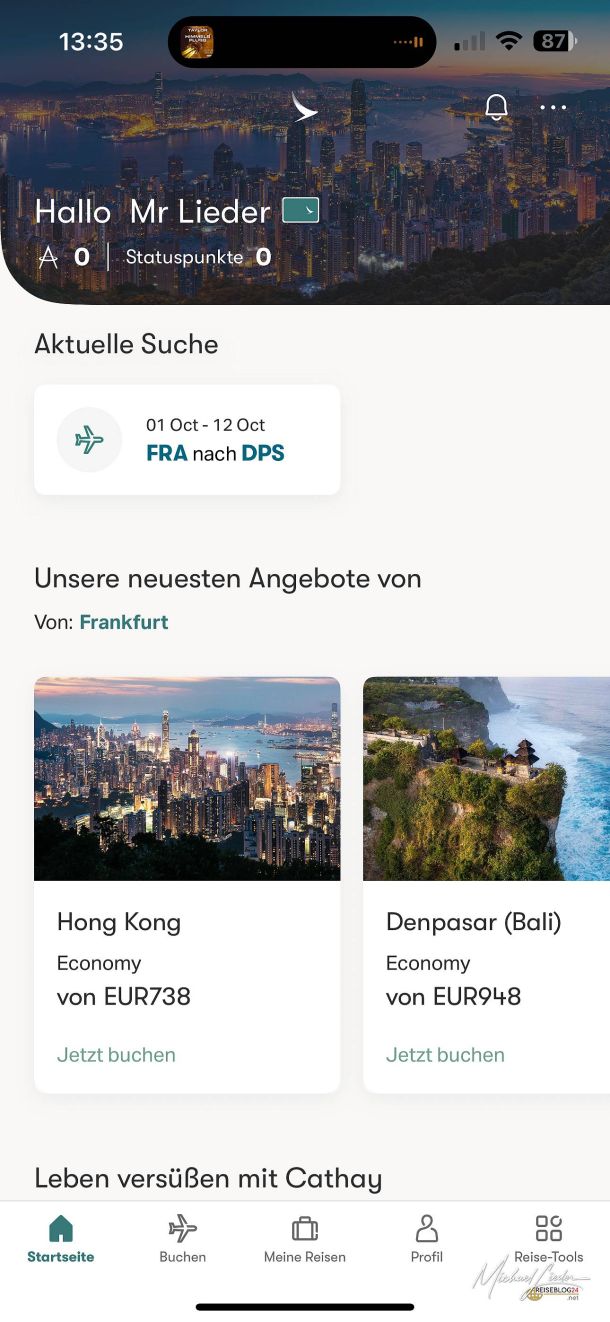The height and width of the screenshot is (1322, 610).
Task: Change departure city Frankfurt
Action: [124, 622]
